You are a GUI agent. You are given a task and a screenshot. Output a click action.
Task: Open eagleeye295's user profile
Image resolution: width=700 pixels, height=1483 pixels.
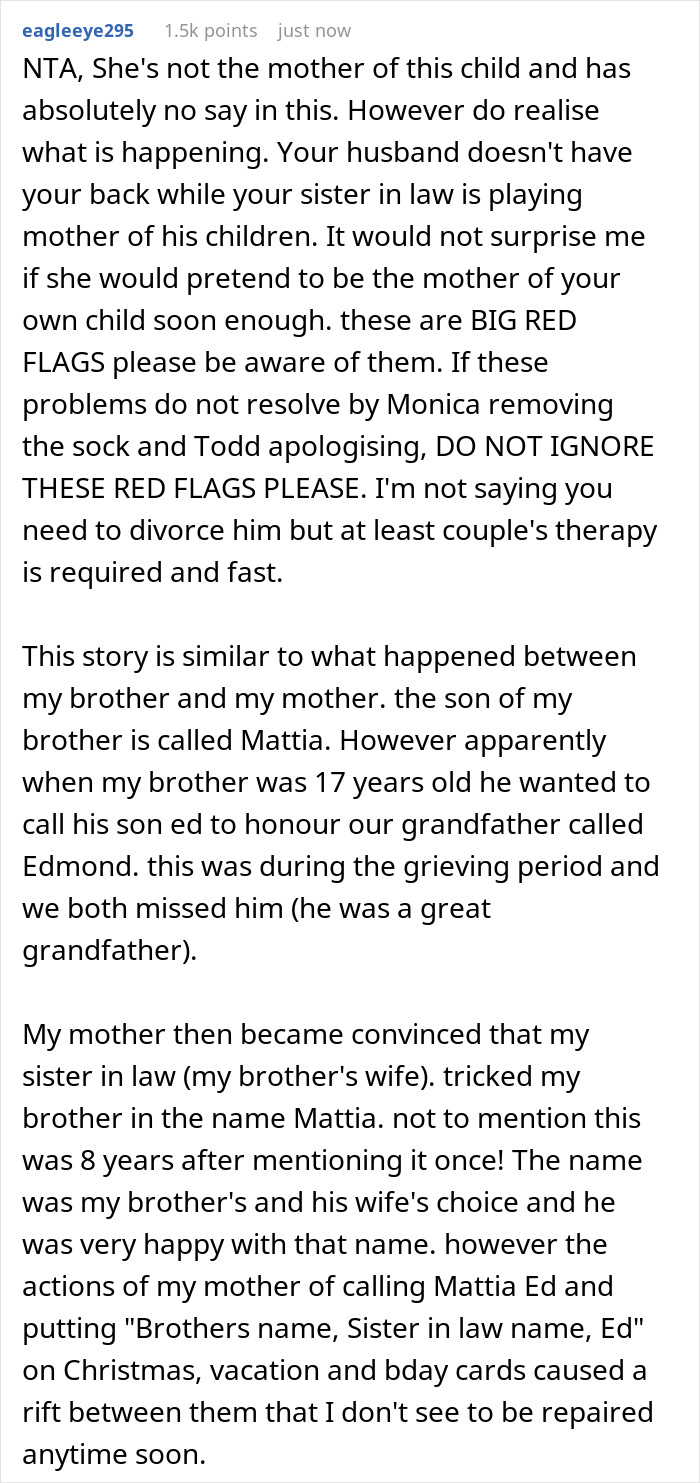pyautogui.click(x=76, y=31)
